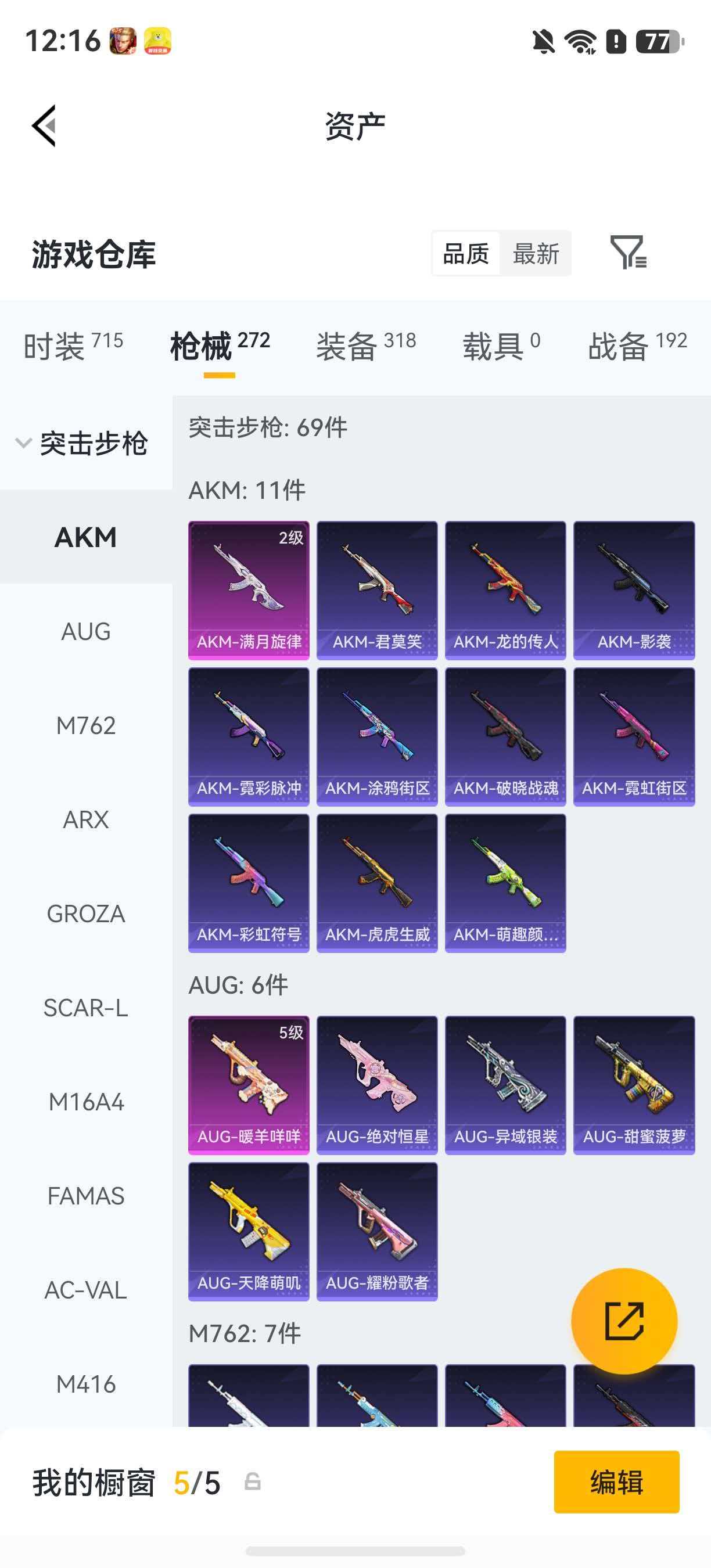Screen dimensions: 711x1568
Task: Tap the orange share floating button
Action: 624,1322
